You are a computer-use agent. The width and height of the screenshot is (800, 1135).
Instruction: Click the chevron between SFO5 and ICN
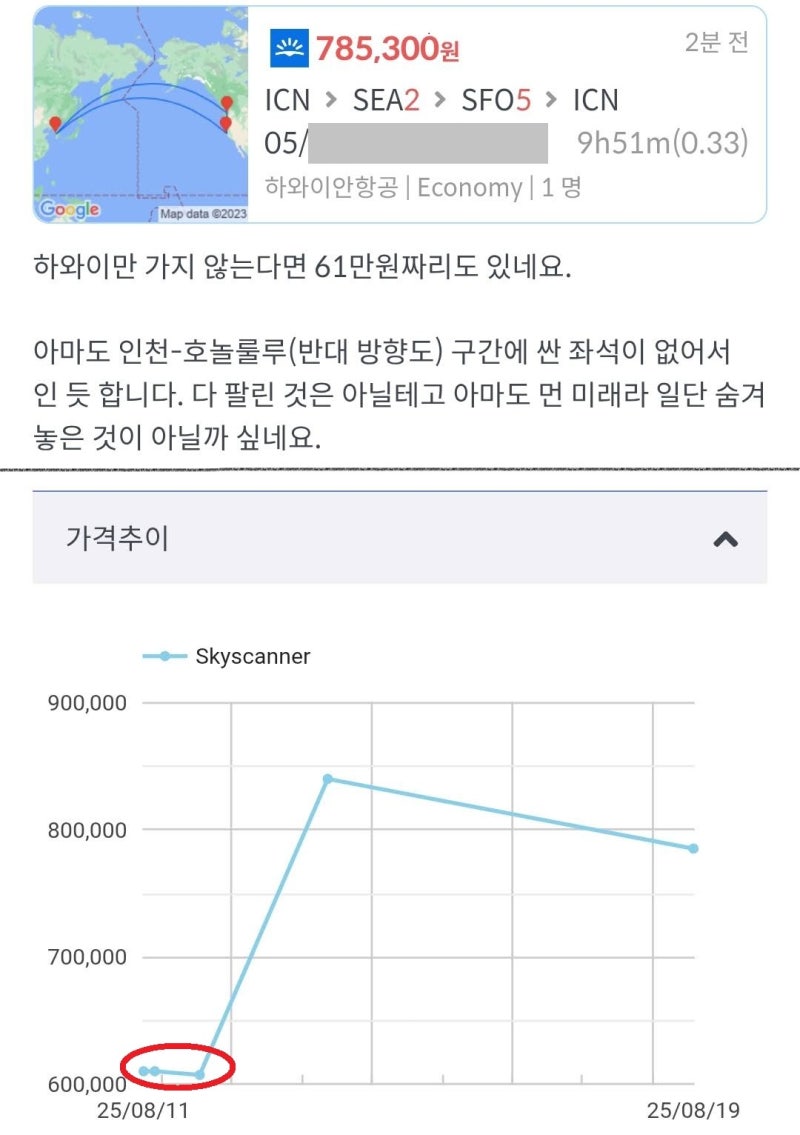coord(549,97)
